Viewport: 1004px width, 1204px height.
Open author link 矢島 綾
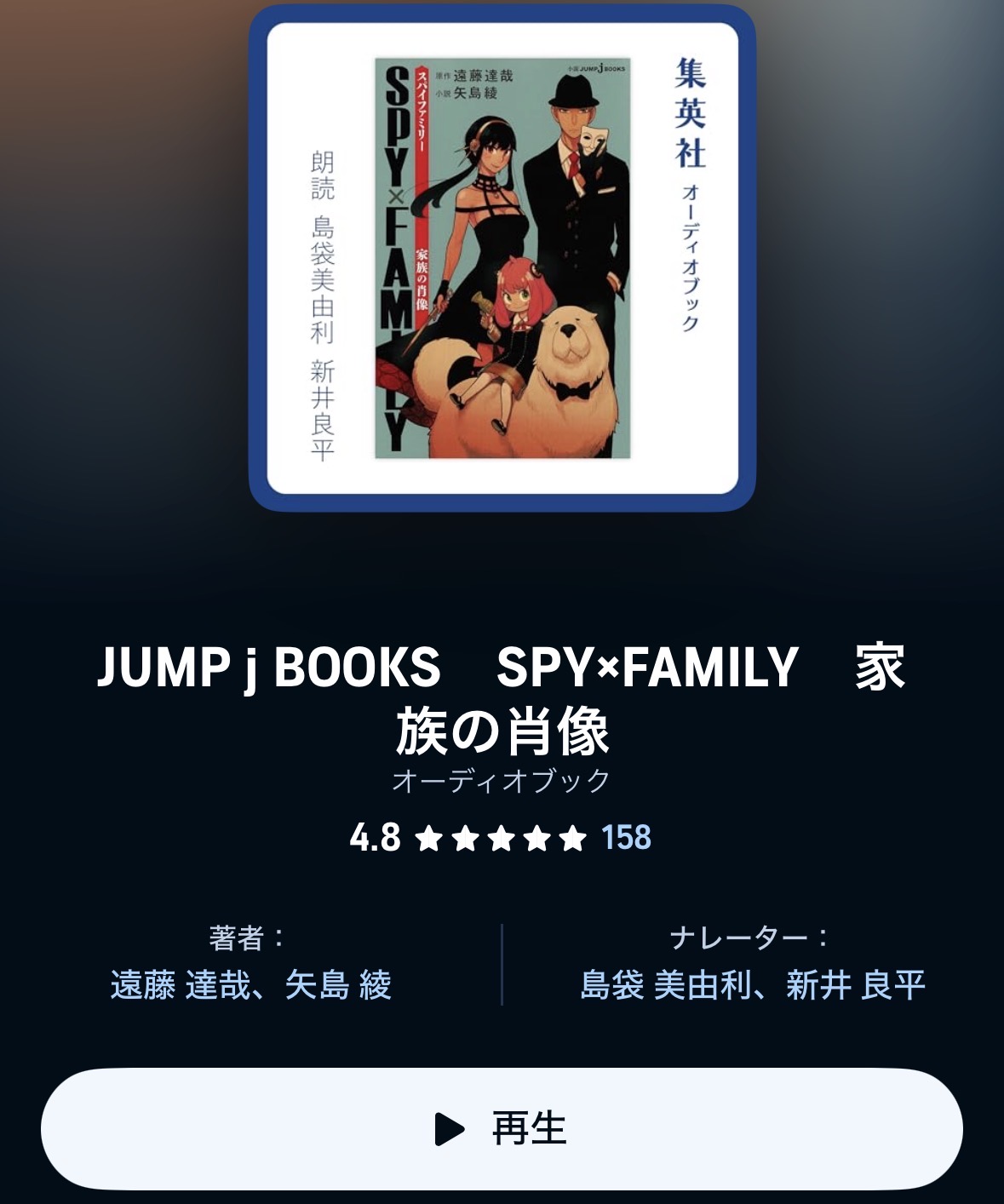pos(338,985)
